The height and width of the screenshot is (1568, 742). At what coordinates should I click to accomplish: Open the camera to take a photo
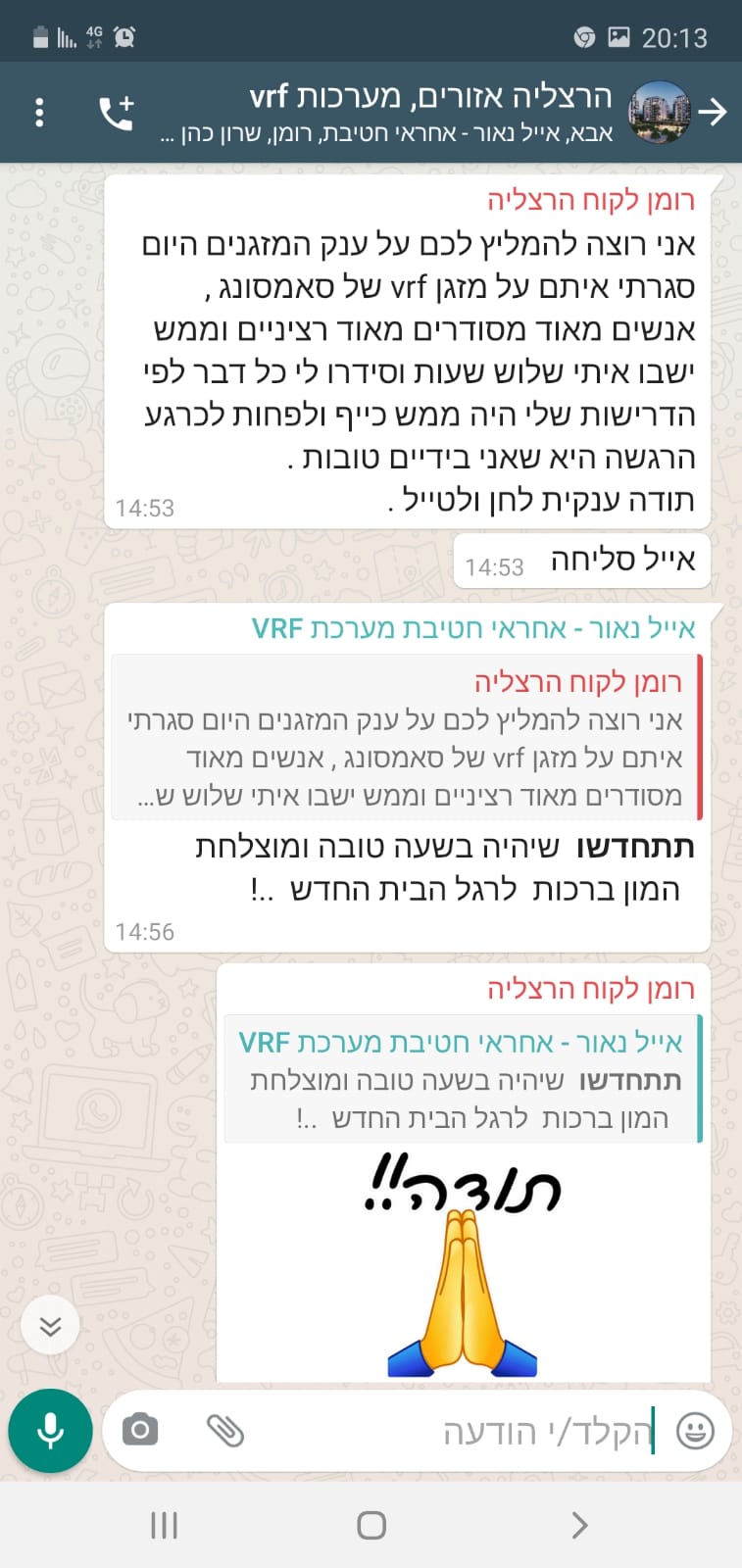[x=140, y=1430]
